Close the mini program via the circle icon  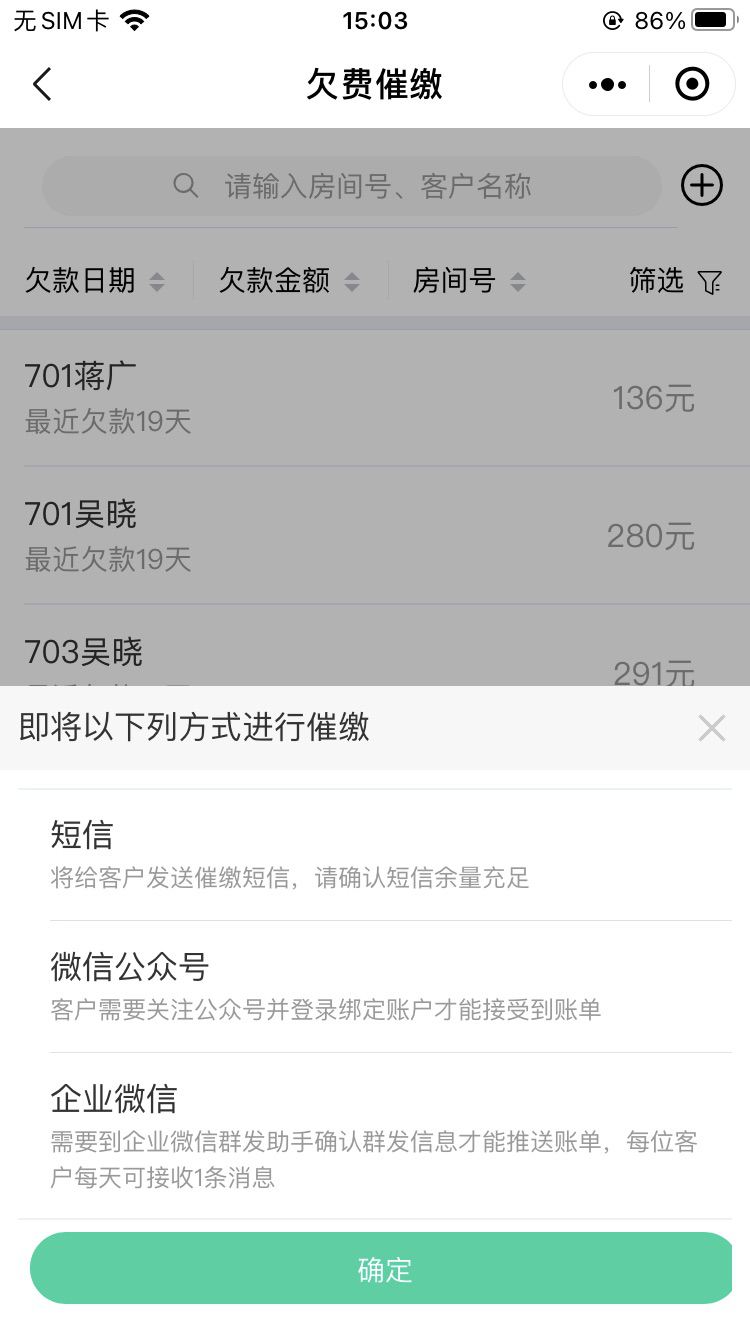pyautogui.click(x=692, y=85)
